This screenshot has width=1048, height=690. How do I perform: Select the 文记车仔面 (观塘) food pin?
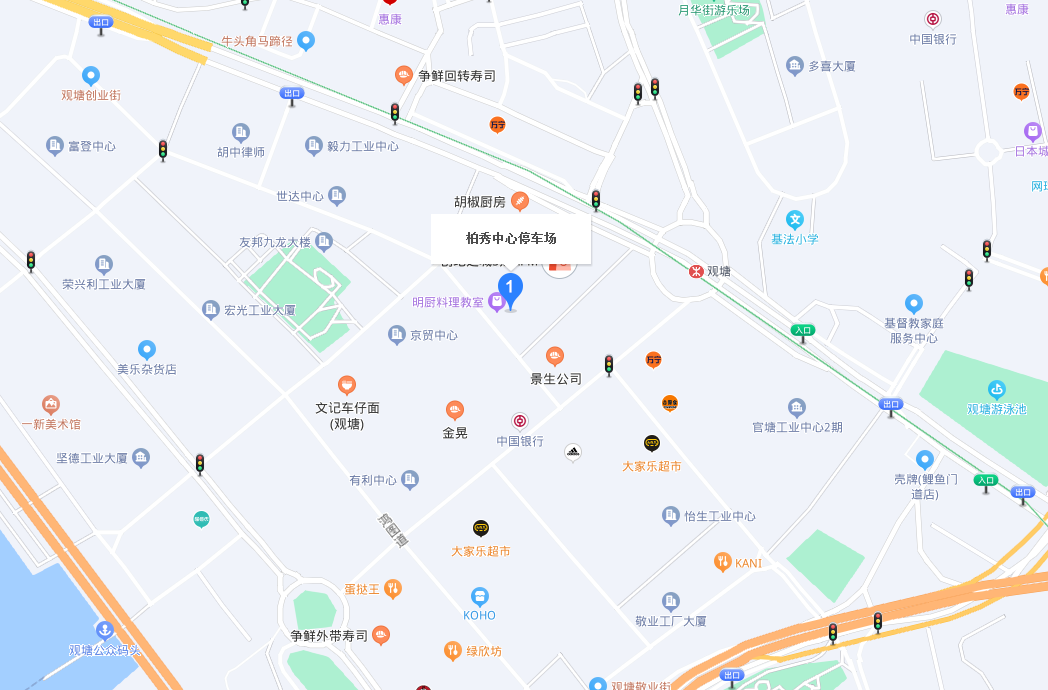347,384
